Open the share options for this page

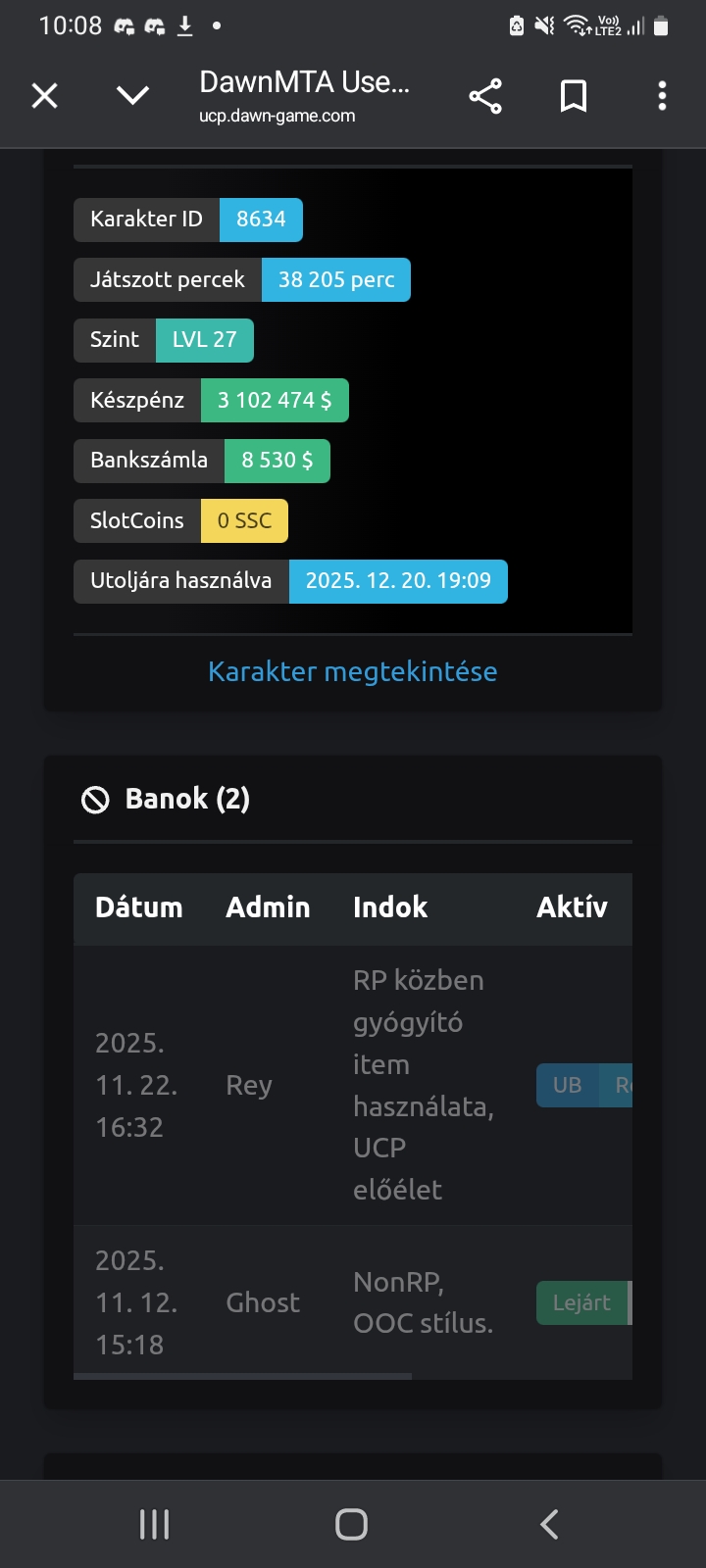[485, 95]
